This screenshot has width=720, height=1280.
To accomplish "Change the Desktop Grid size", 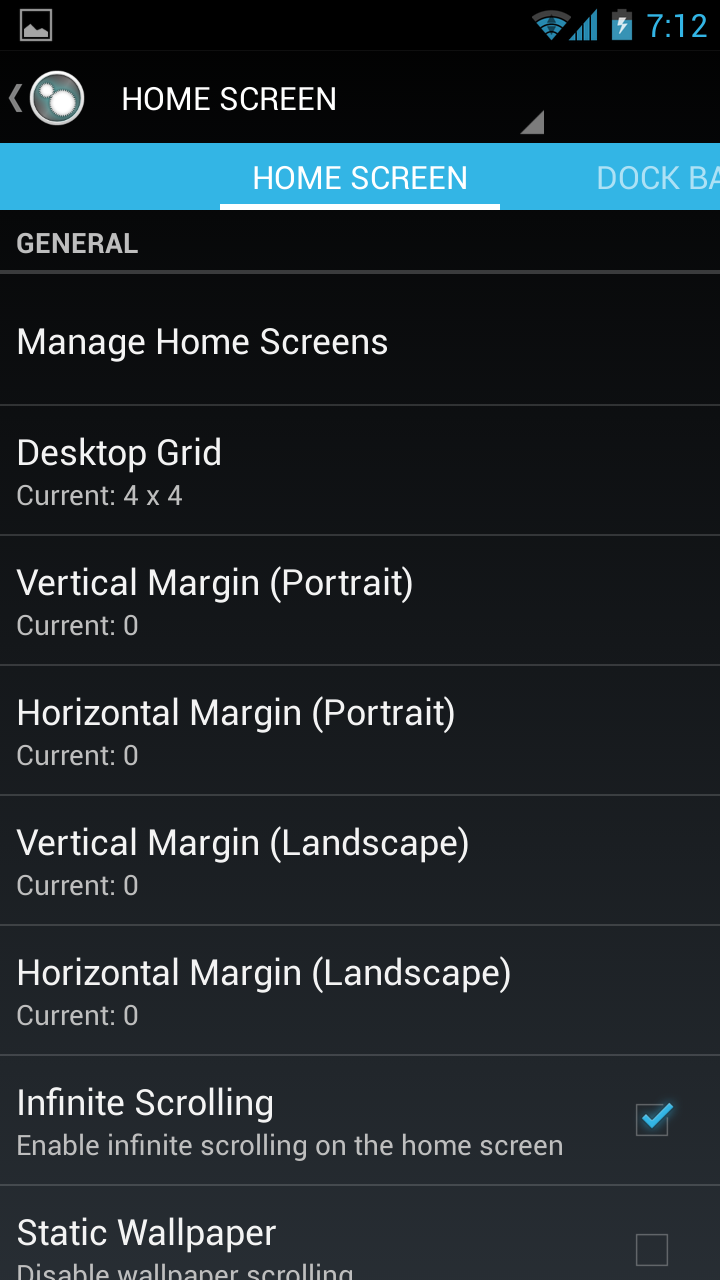I will (x=360, y=470).
